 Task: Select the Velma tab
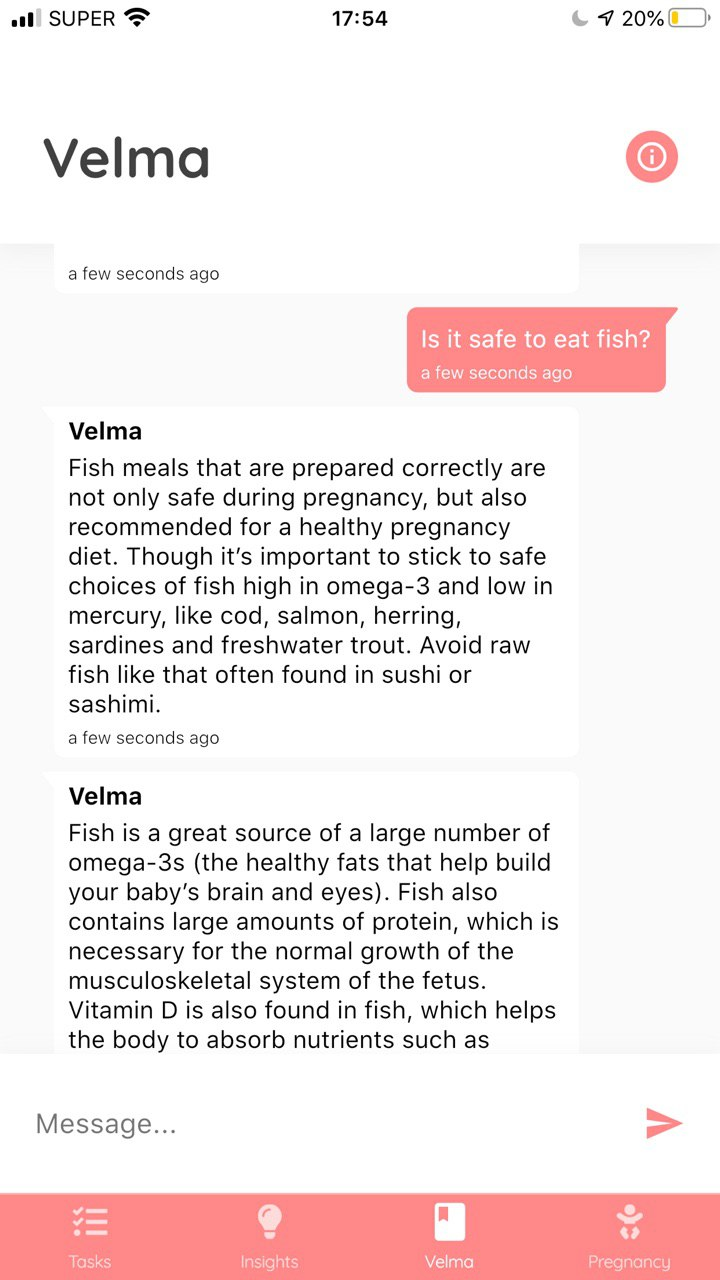(449, 1236)
